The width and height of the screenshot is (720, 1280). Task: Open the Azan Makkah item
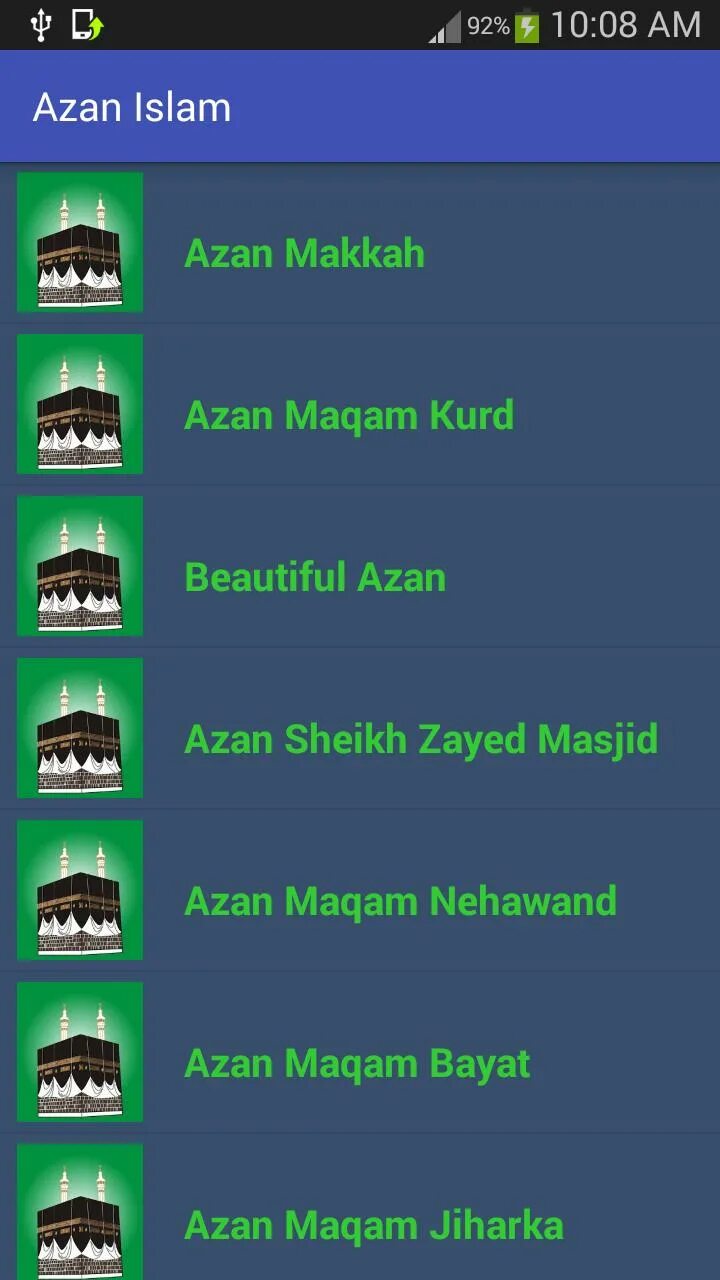(x=360, y=243)
